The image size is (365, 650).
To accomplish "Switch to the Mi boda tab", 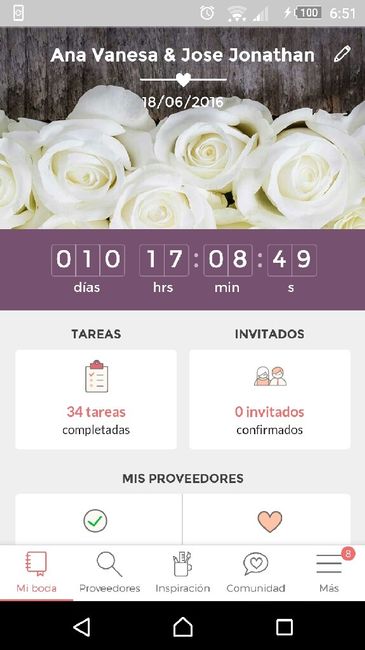I will pyautogui.click(x=36, y=572).
